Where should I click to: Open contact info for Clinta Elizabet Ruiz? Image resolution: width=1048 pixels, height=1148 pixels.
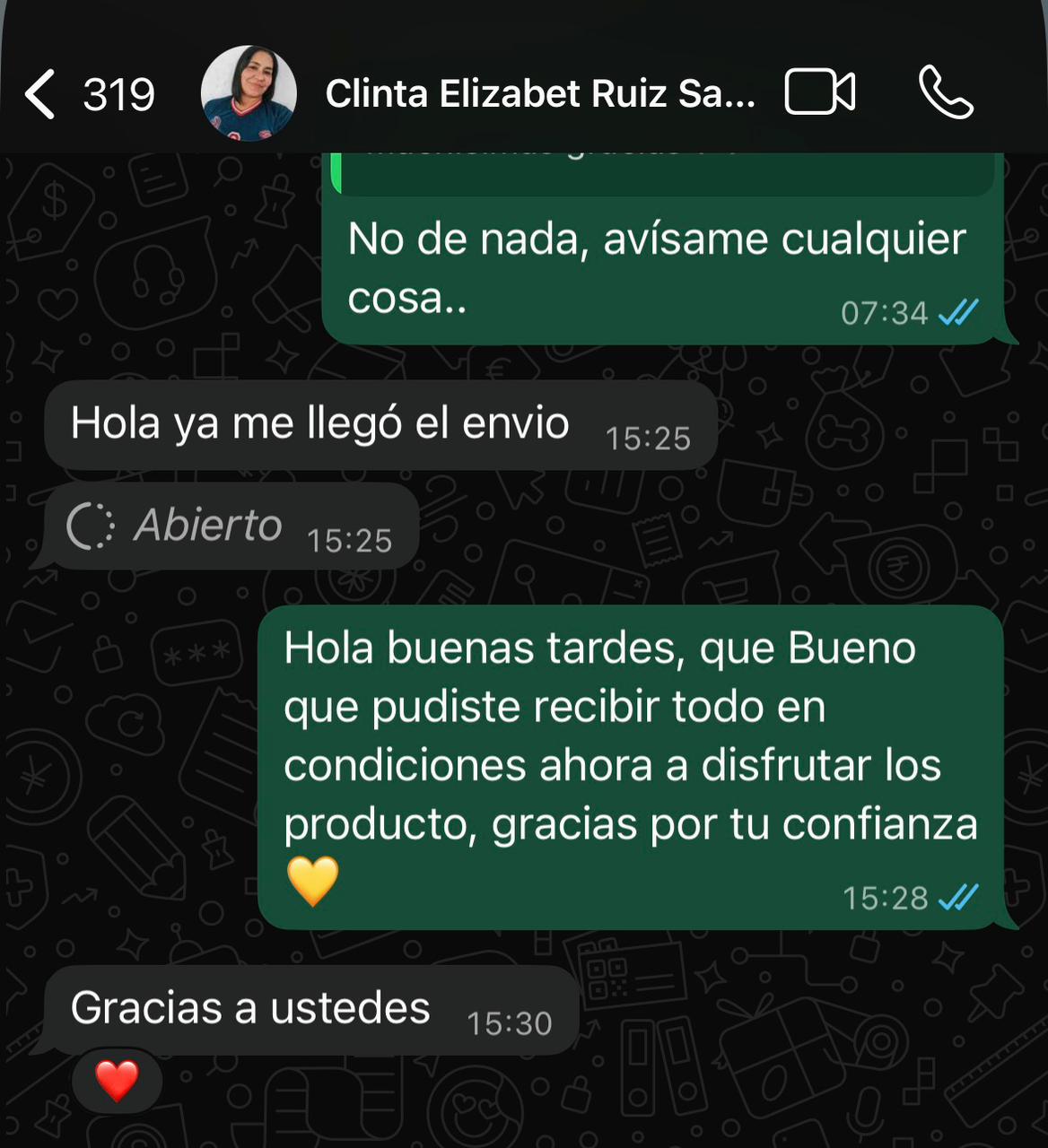click(x=539, y=93)
